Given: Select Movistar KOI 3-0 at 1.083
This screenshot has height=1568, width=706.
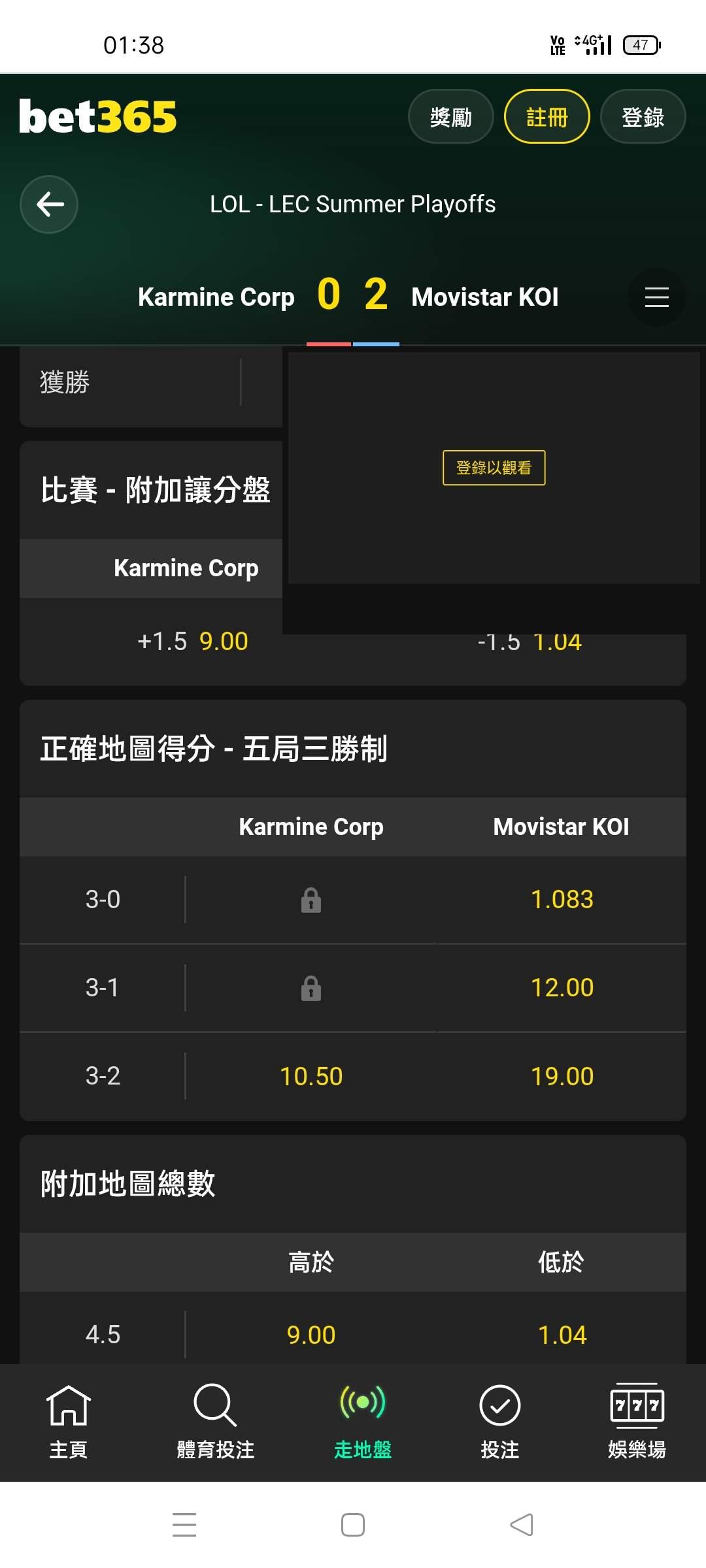Looking at the screenshot, I should coord(562,900).
